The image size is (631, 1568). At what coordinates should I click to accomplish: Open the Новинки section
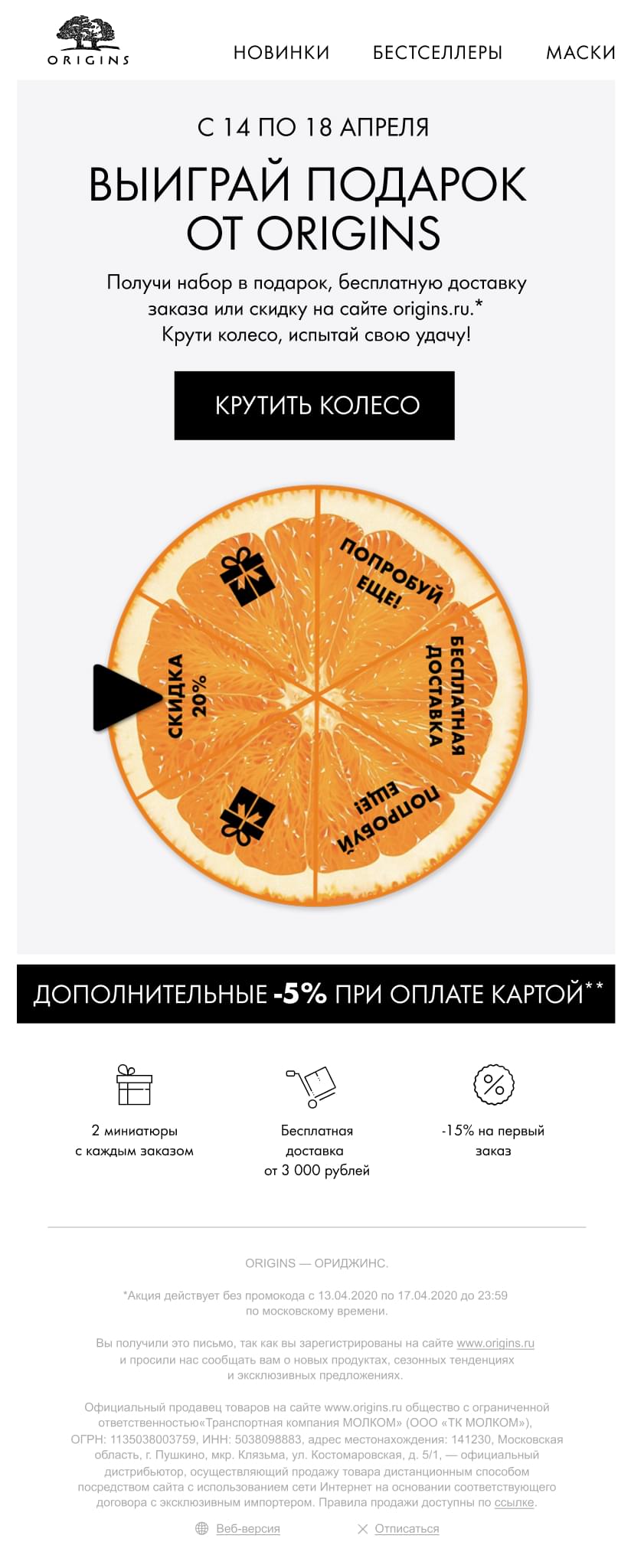pyautogui.click(x=281, y=53)
